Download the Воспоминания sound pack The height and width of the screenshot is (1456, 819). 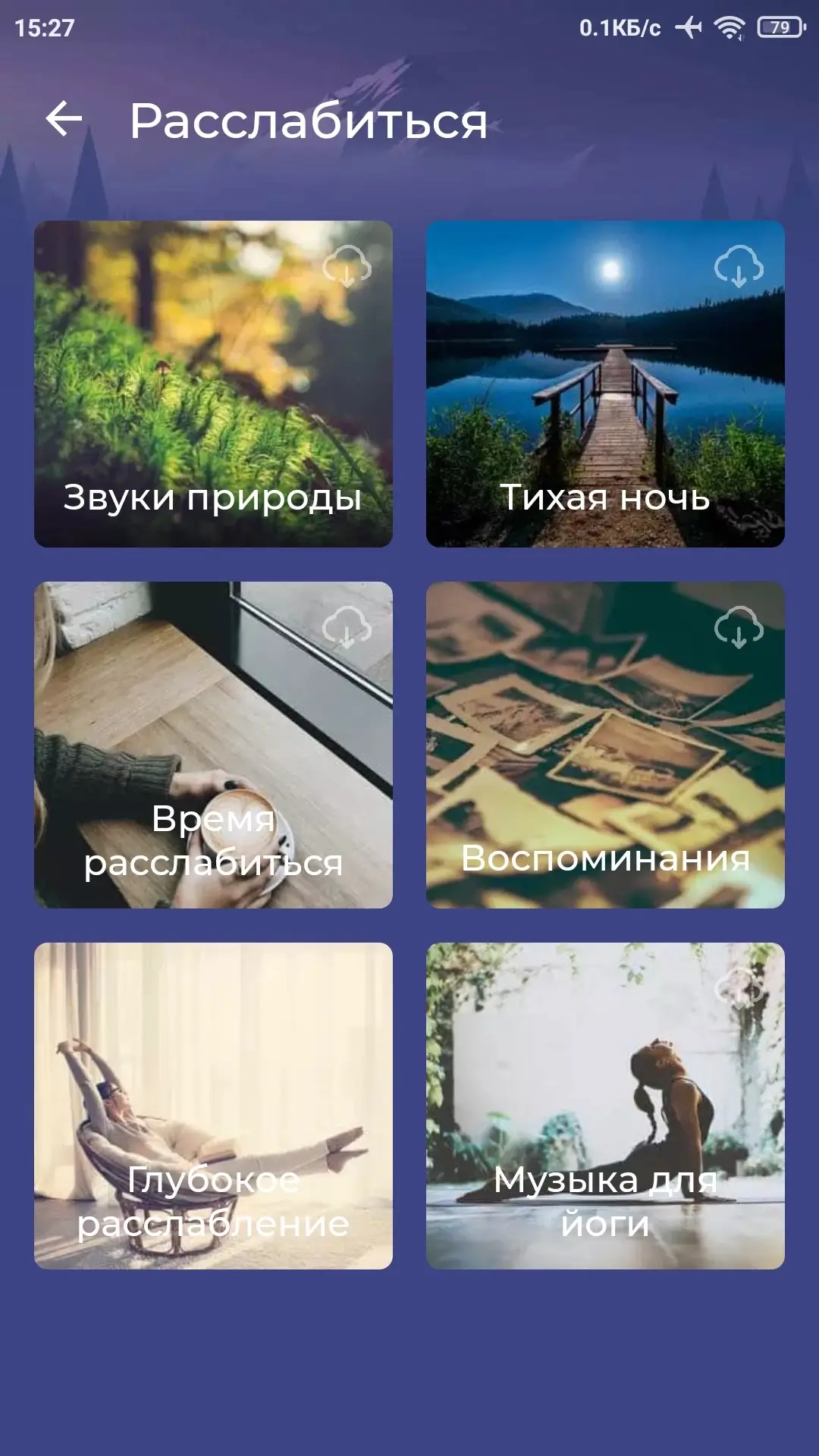(739, 627)
